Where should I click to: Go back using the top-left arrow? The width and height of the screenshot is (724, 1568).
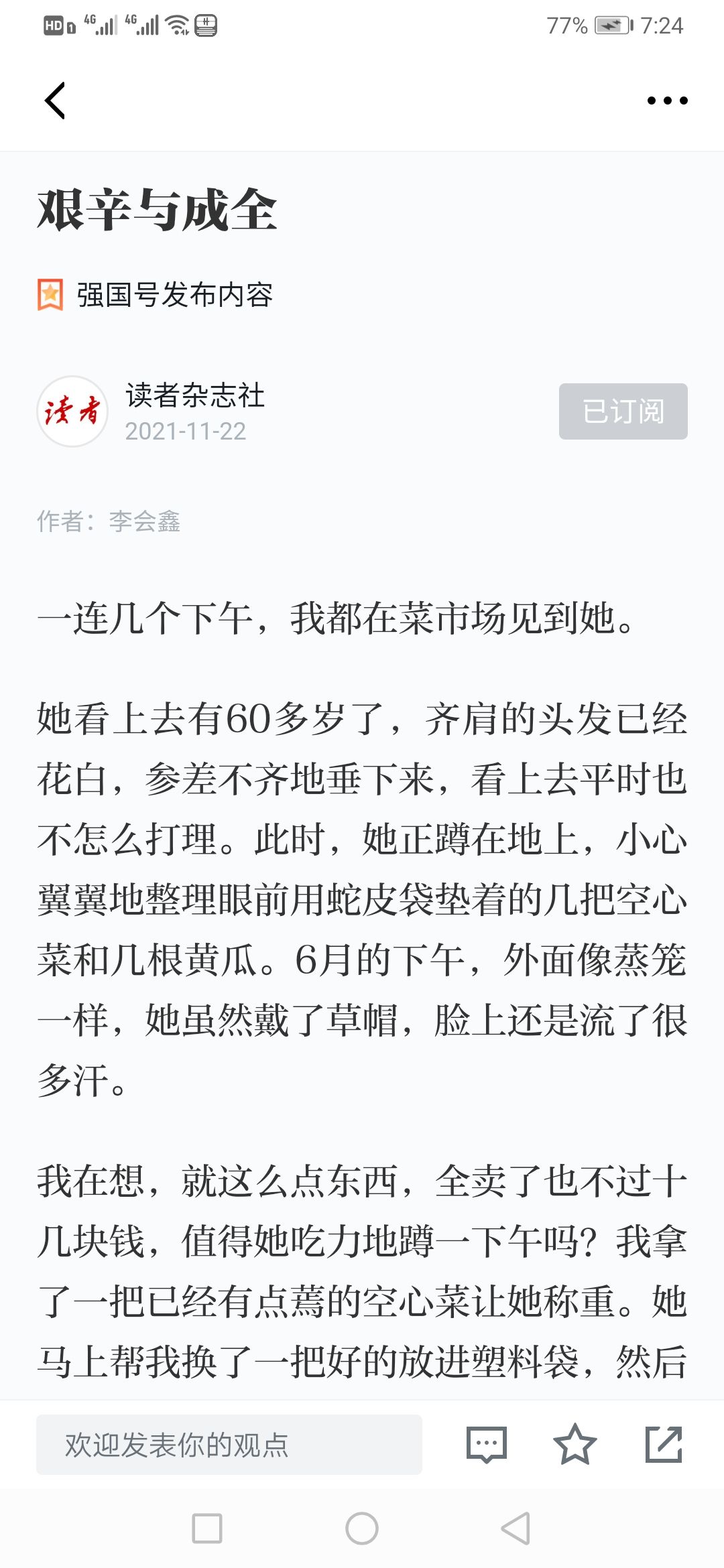click(x=55, y=101)
